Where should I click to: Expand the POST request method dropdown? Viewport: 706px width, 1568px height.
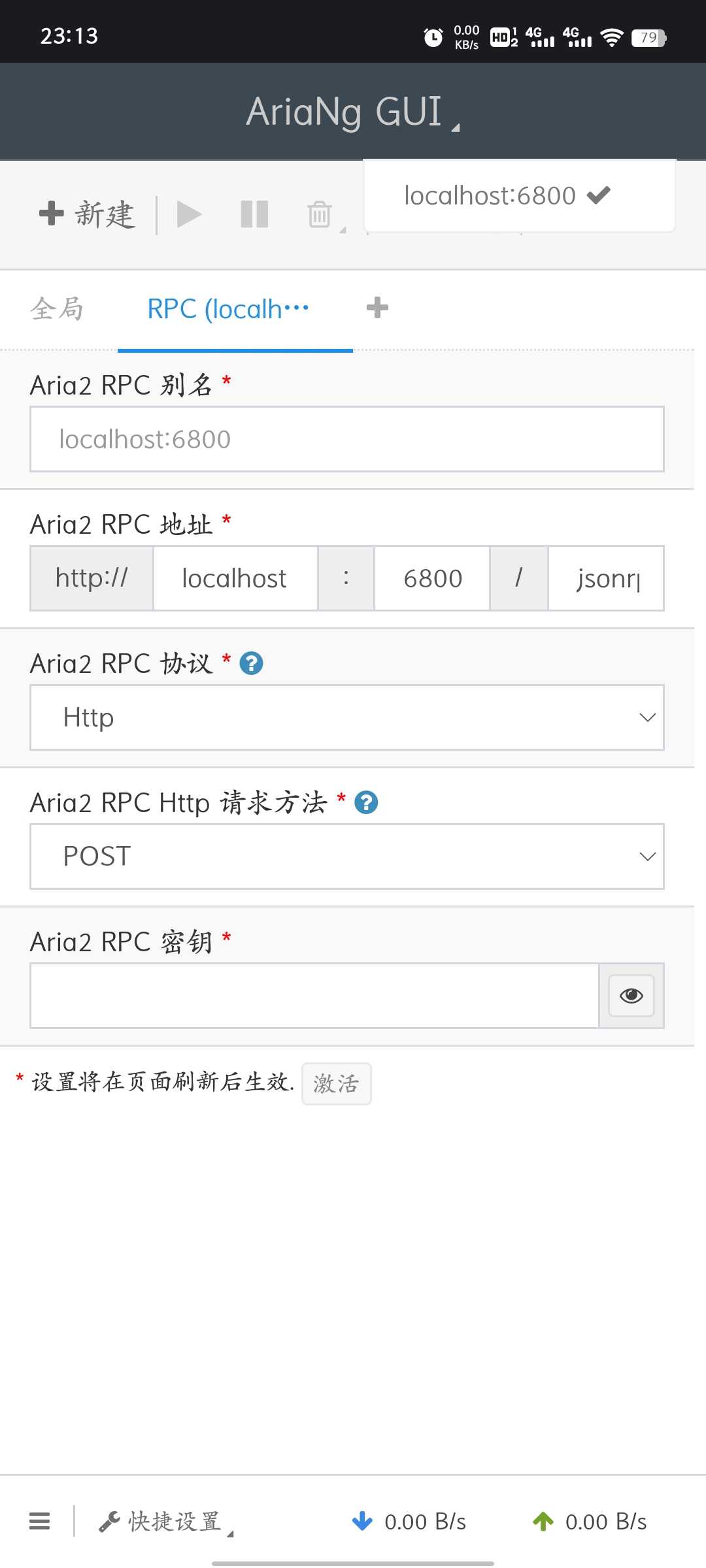[347, 857]
